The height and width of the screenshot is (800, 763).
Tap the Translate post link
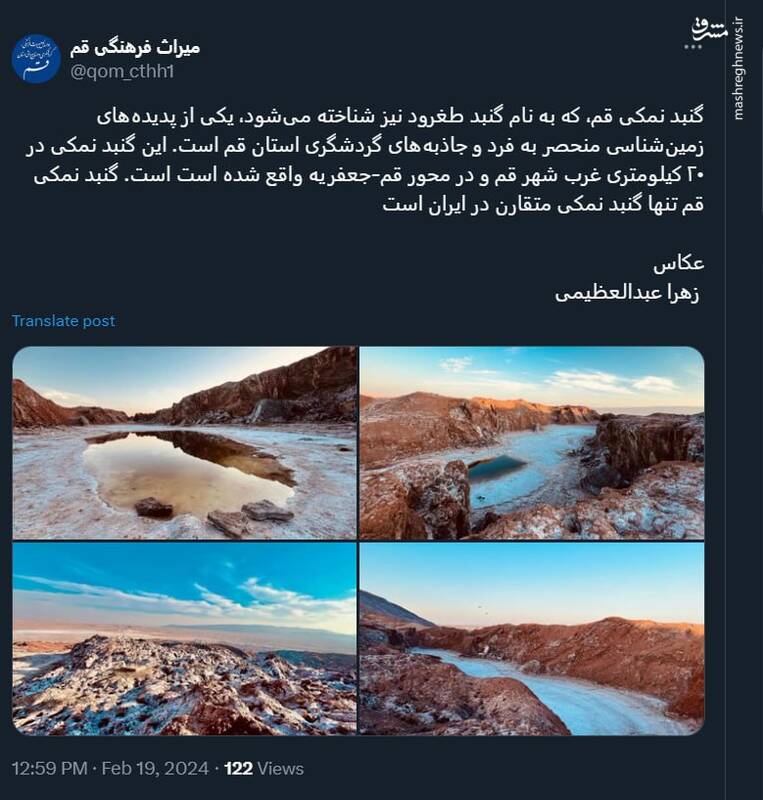click(x=63, y=321)
